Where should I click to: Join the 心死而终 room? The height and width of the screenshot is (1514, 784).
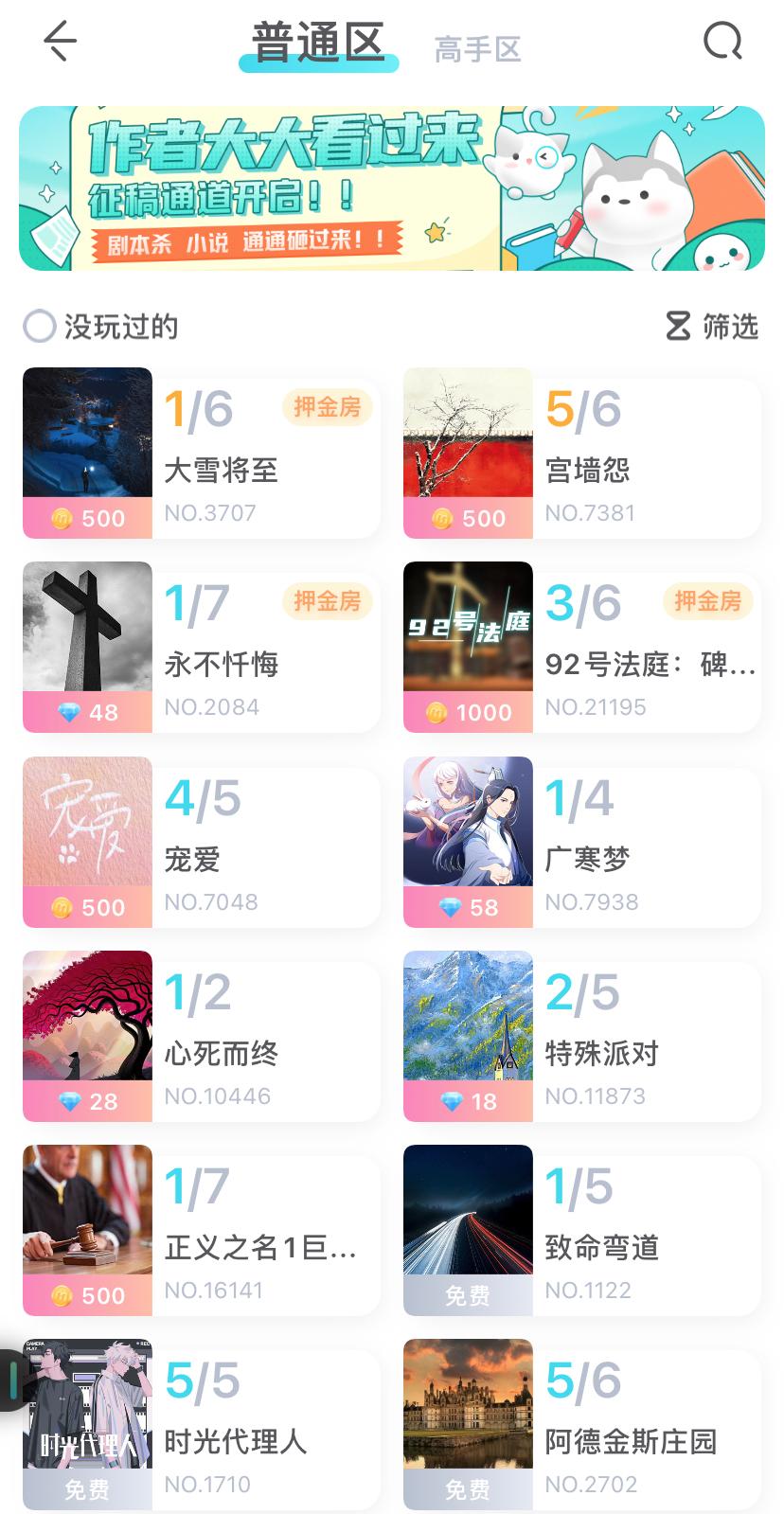click(201, 1037)
